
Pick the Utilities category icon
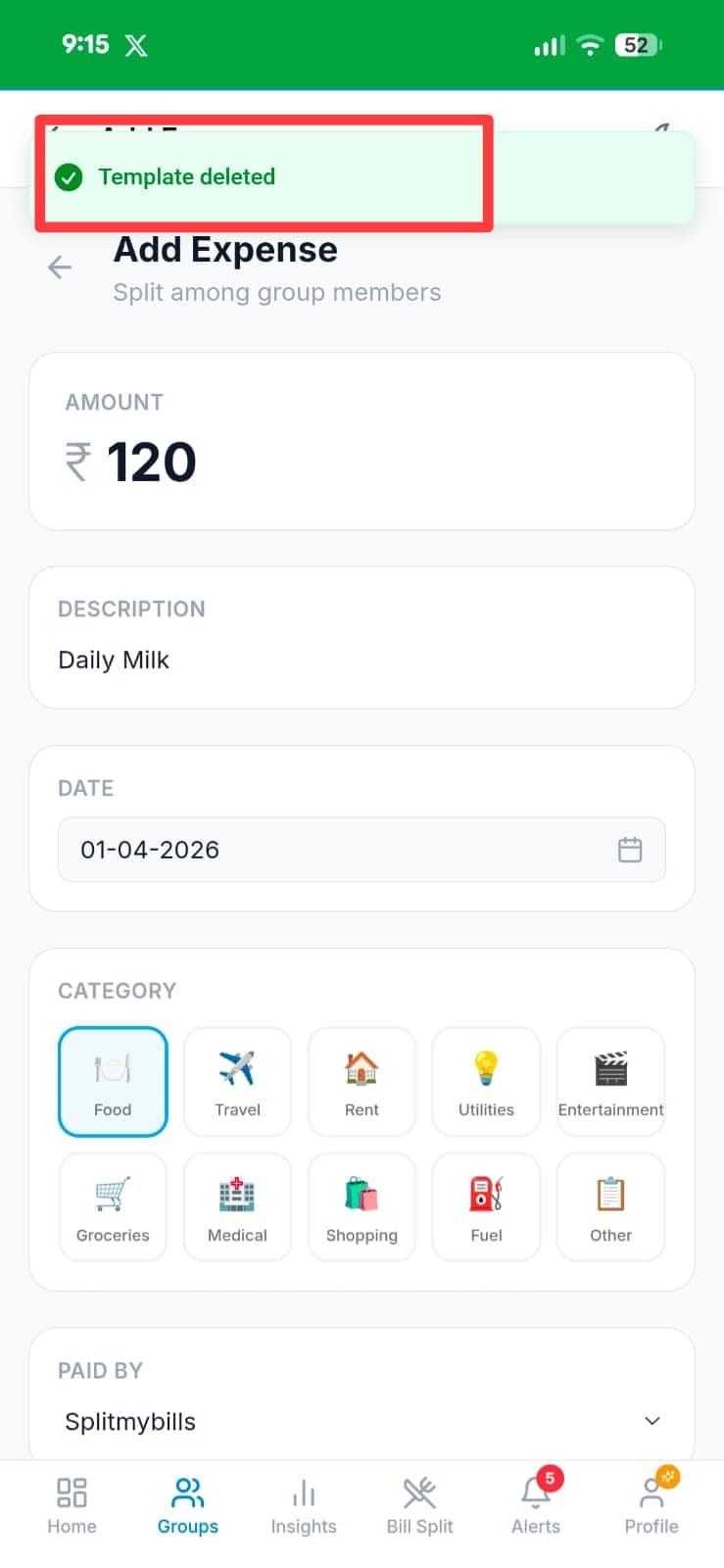pos(486,1081)
